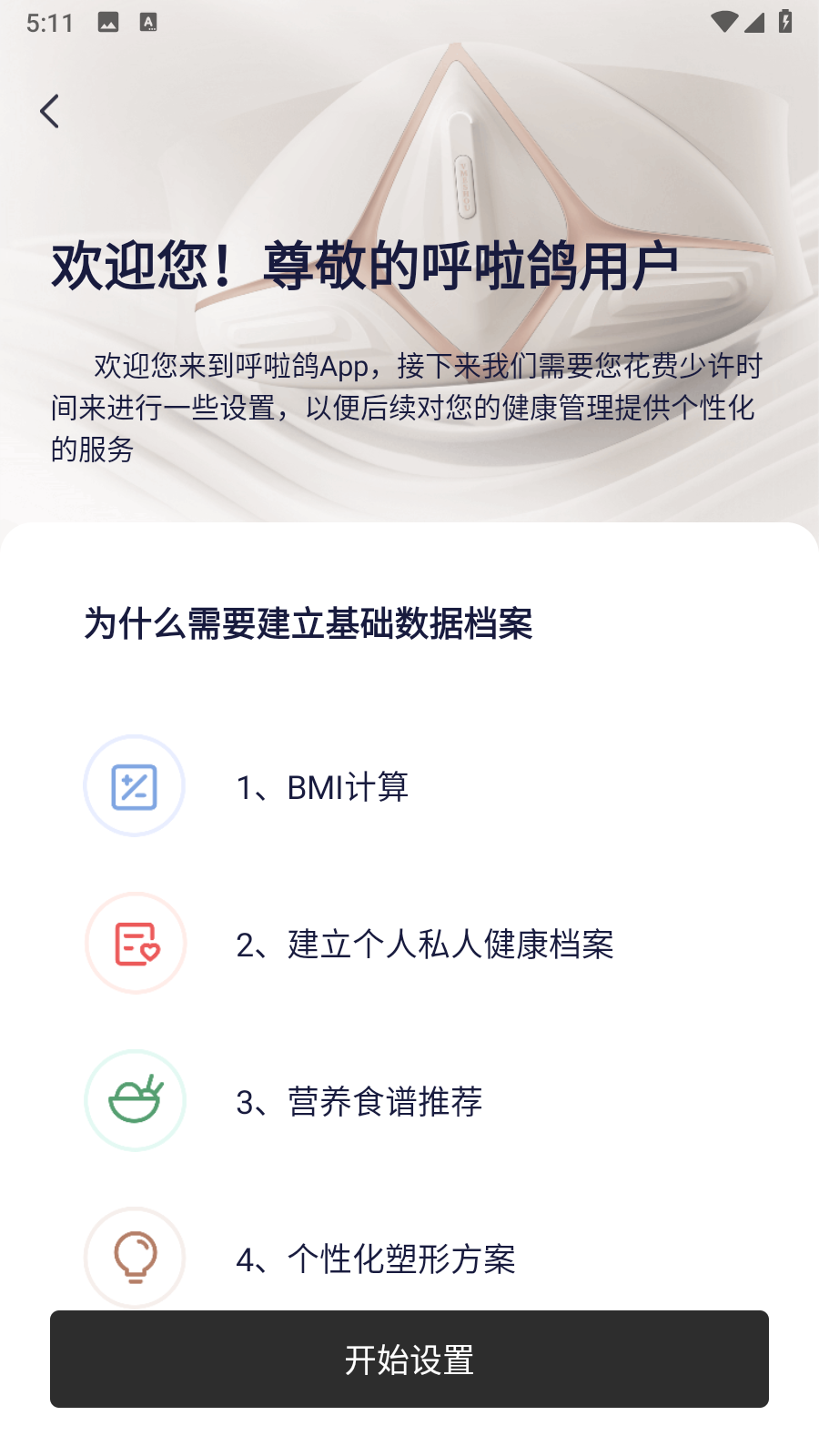
Task: Tap the clock showing 5:11
Action: pyautogui.click(x=47, y=23)
